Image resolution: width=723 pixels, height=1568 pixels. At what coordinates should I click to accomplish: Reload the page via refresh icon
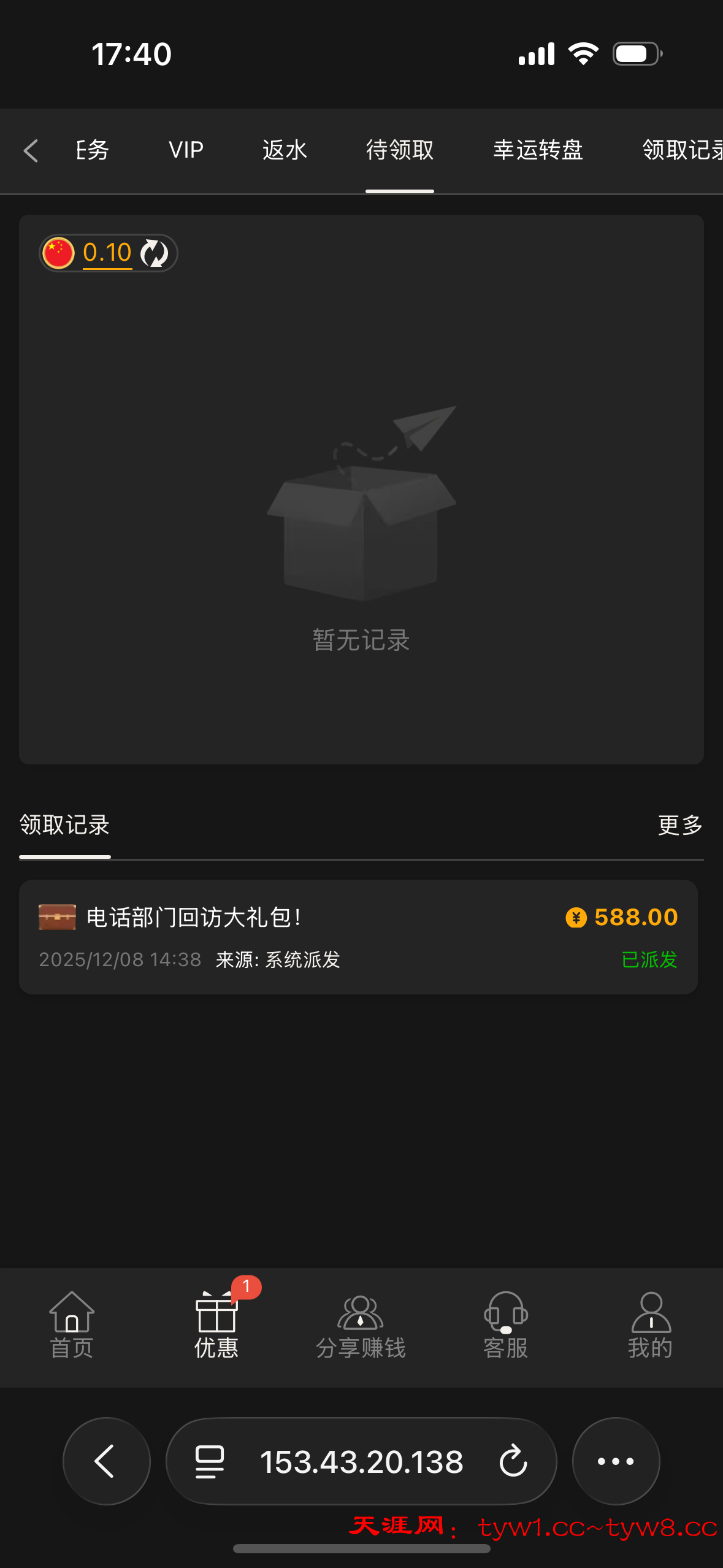[x=514, y=1461]
